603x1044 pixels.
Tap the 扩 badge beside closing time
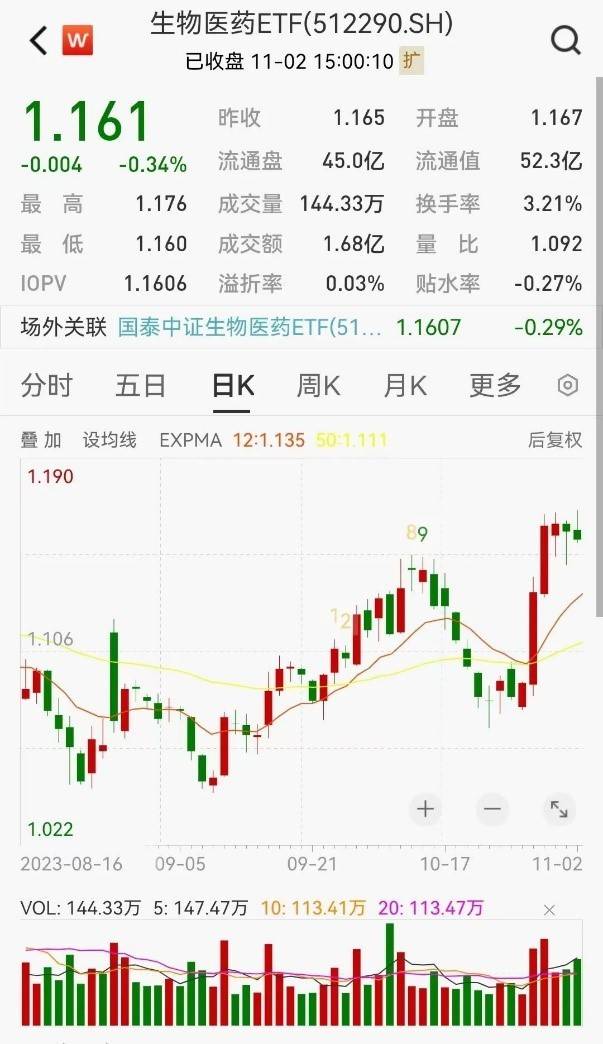411,61
